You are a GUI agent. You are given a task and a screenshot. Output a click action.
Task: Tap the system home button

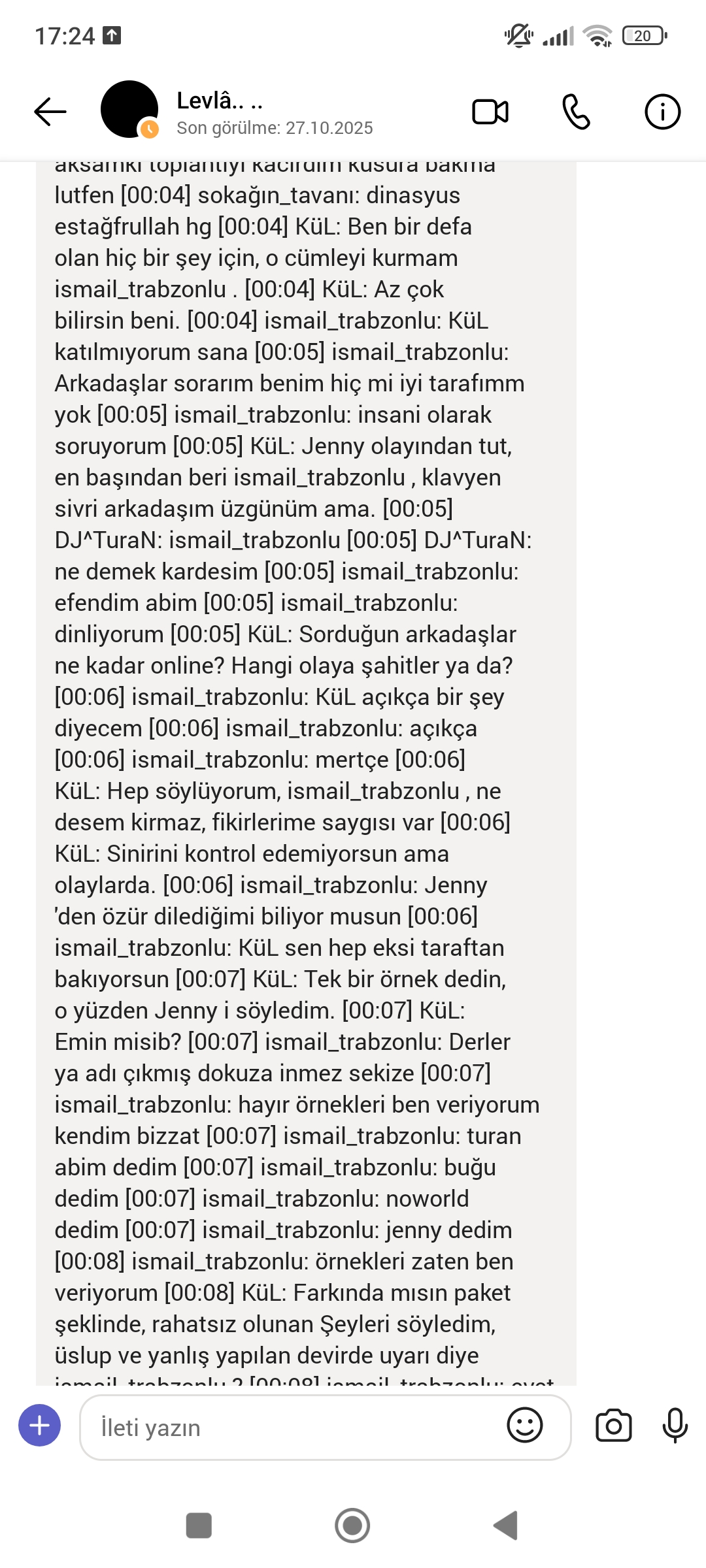pyautogui.click(x=352, y=1526)
